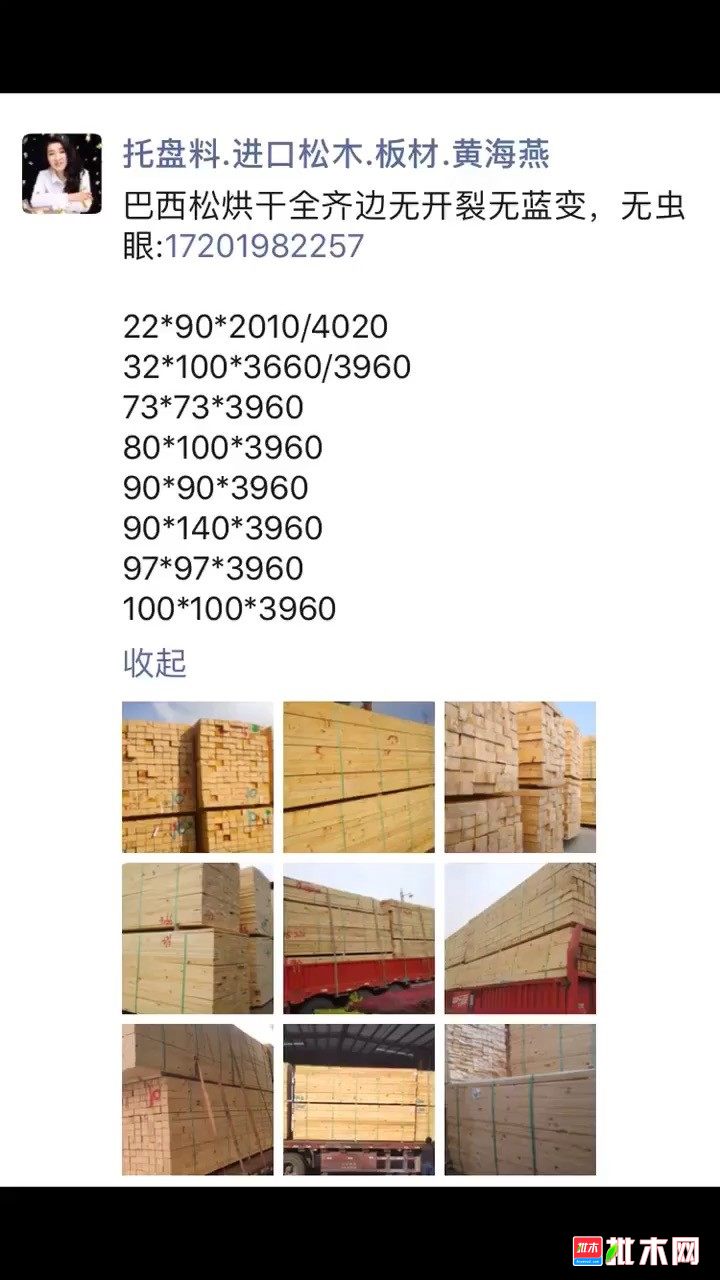
Task: Open last photo in bottom row
Action: tap(520, 1099)
